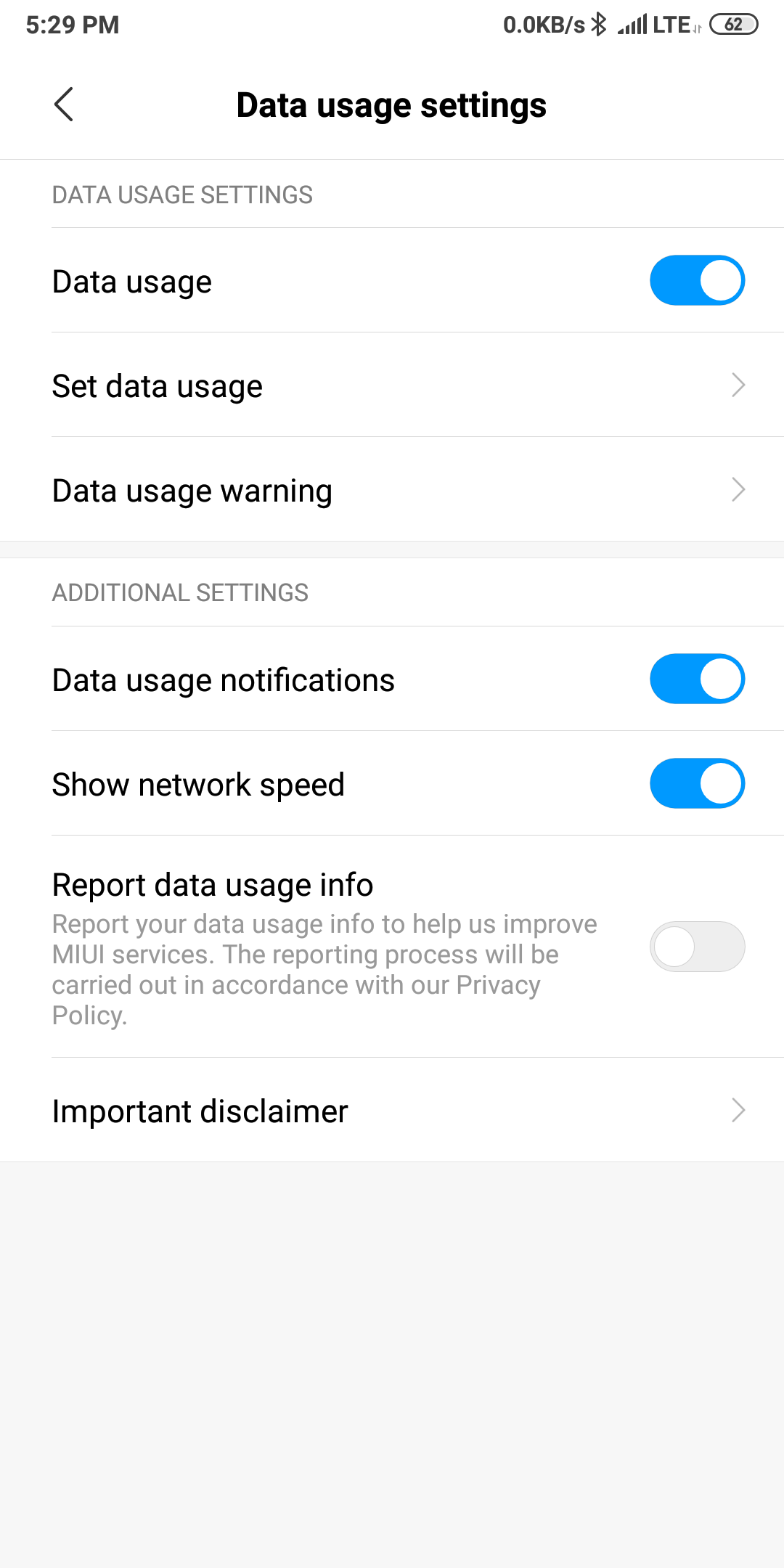View the Important disclaimer
Viewport: 784px width, 1568px height.
click(392, 1110)
